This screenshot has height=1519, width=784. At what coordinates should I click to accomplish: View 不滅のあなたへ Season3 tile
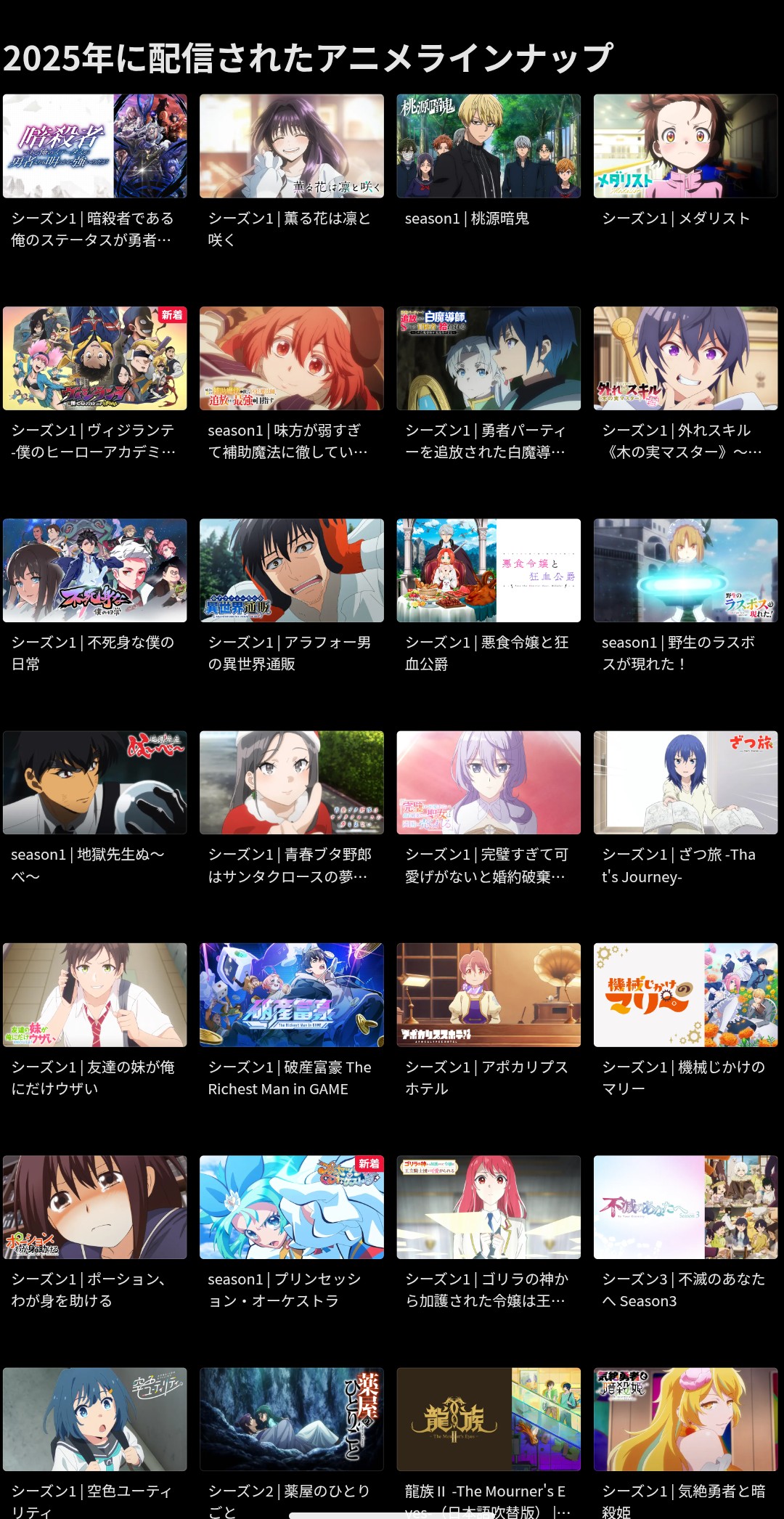[685, 1207]
